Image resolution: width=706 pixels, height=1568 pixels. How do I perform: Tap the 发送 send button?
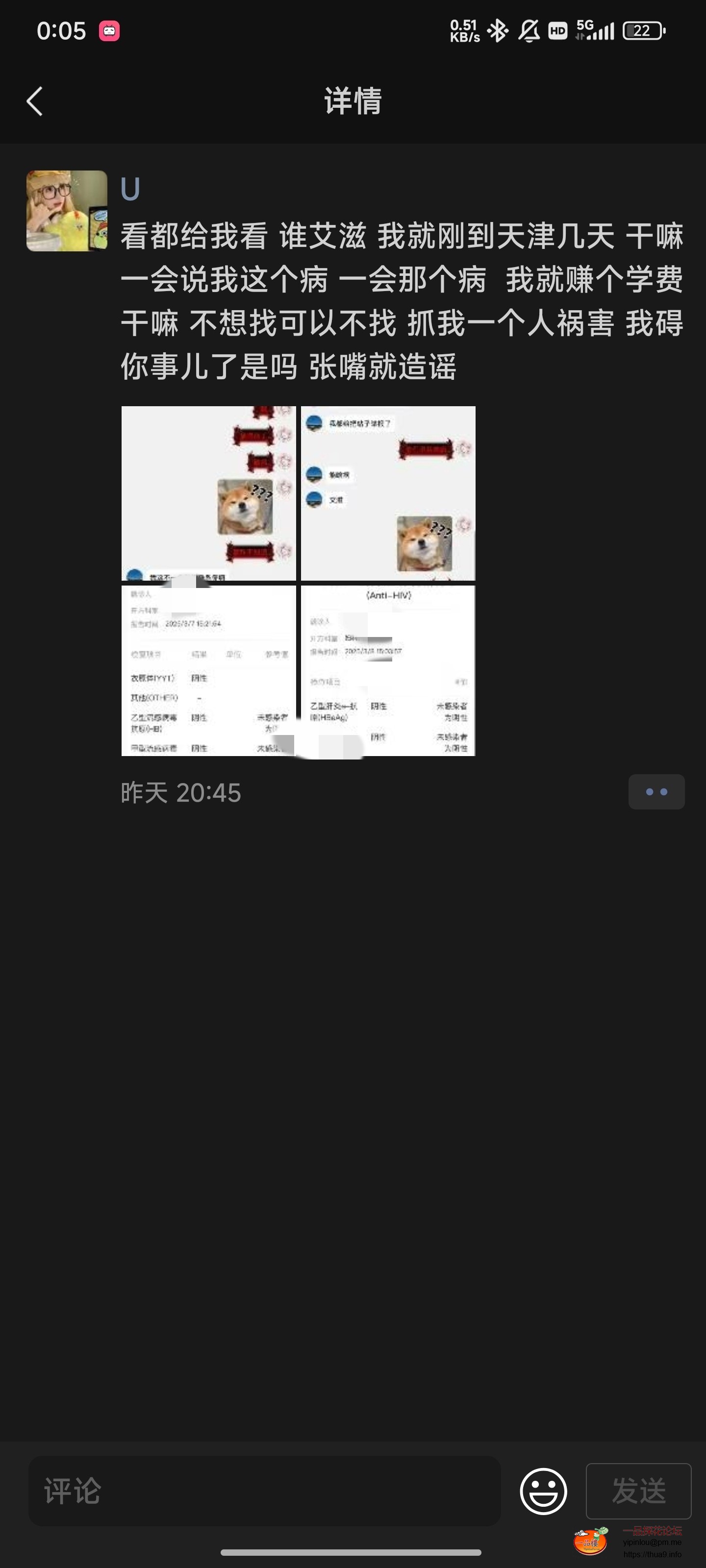click(638, 1491)
